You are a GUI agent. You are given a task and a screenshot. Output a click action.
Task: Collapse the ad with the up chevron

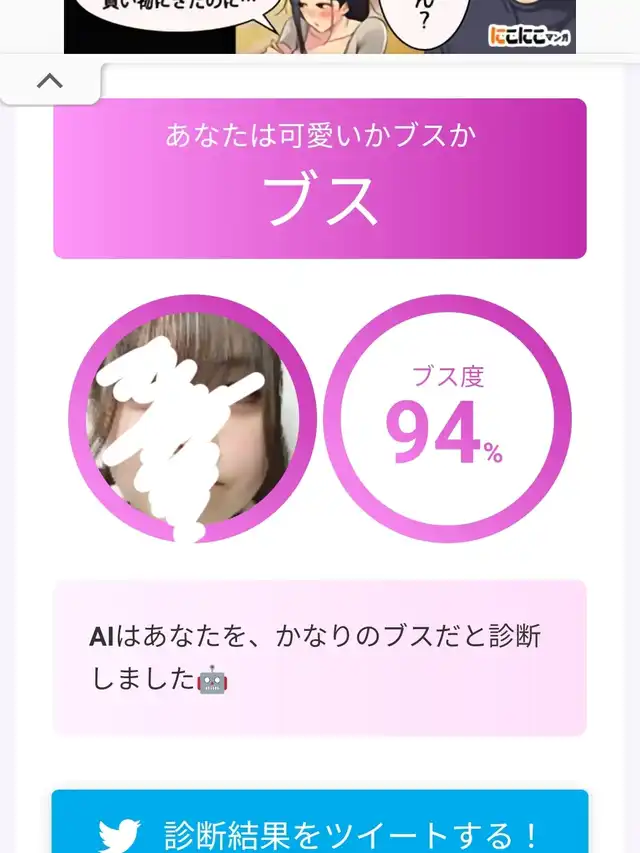click(x=50, y=82)
